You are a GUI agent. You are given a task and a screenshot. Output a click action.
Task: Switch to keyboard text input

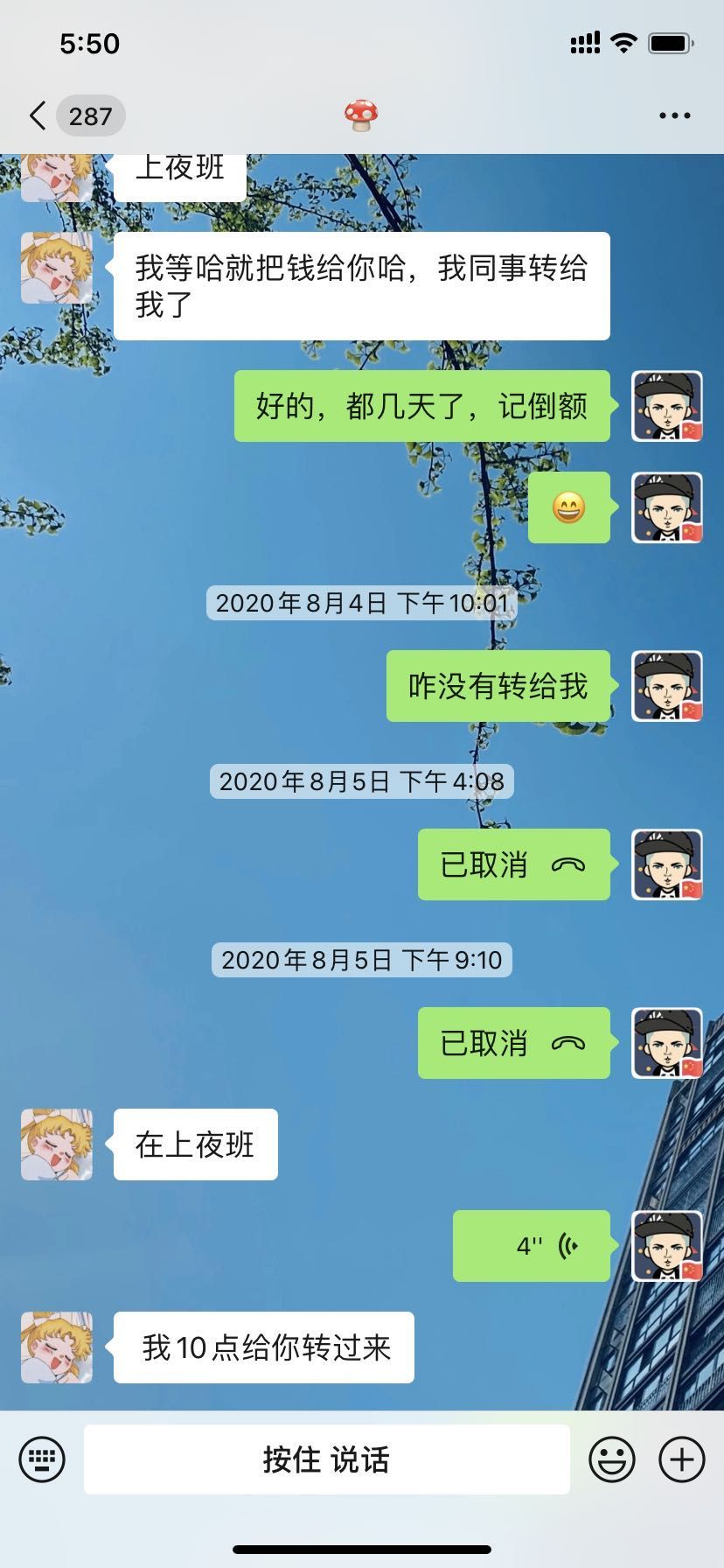42,1459
